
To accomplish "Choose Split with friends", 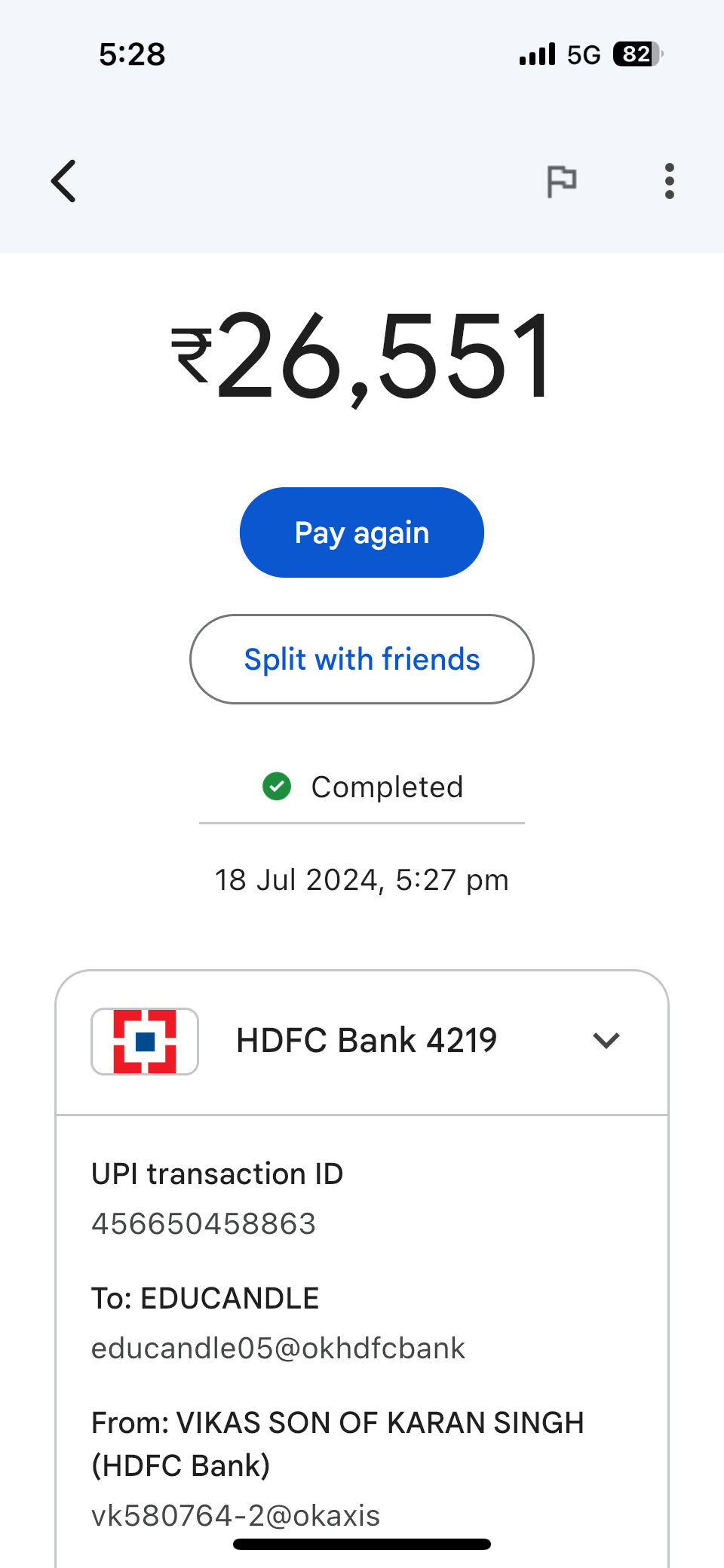I will click(362, 659).
